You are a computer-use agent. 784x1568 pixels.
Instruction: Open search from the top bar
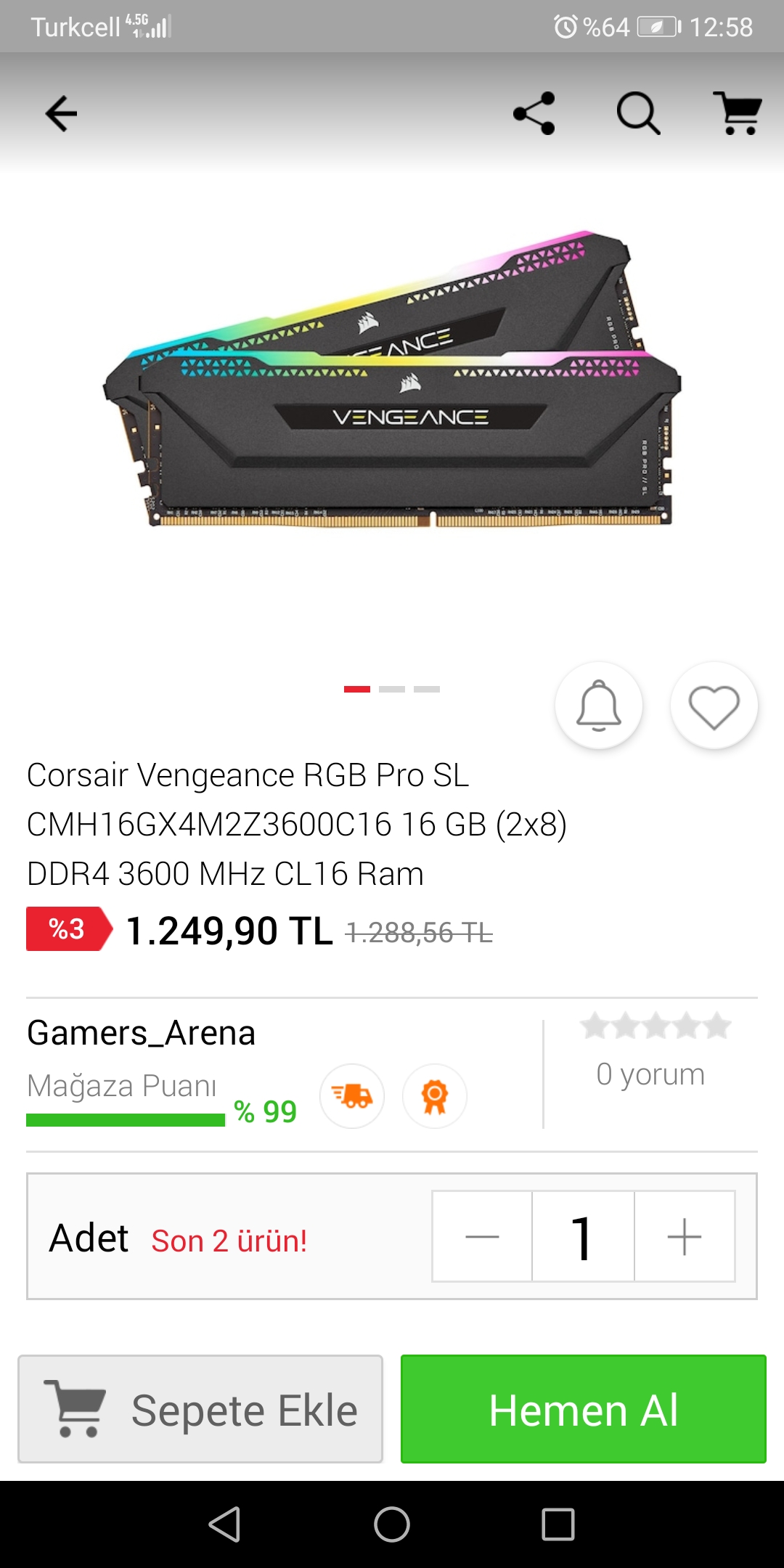coord(638,114)
